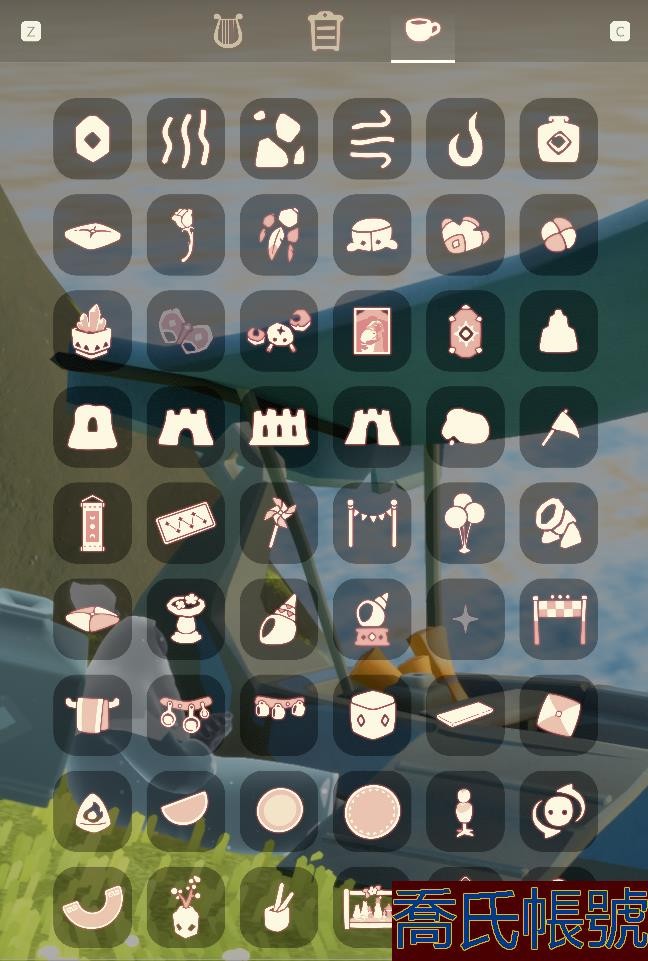Select the ticket item

(x=185, y=522)
